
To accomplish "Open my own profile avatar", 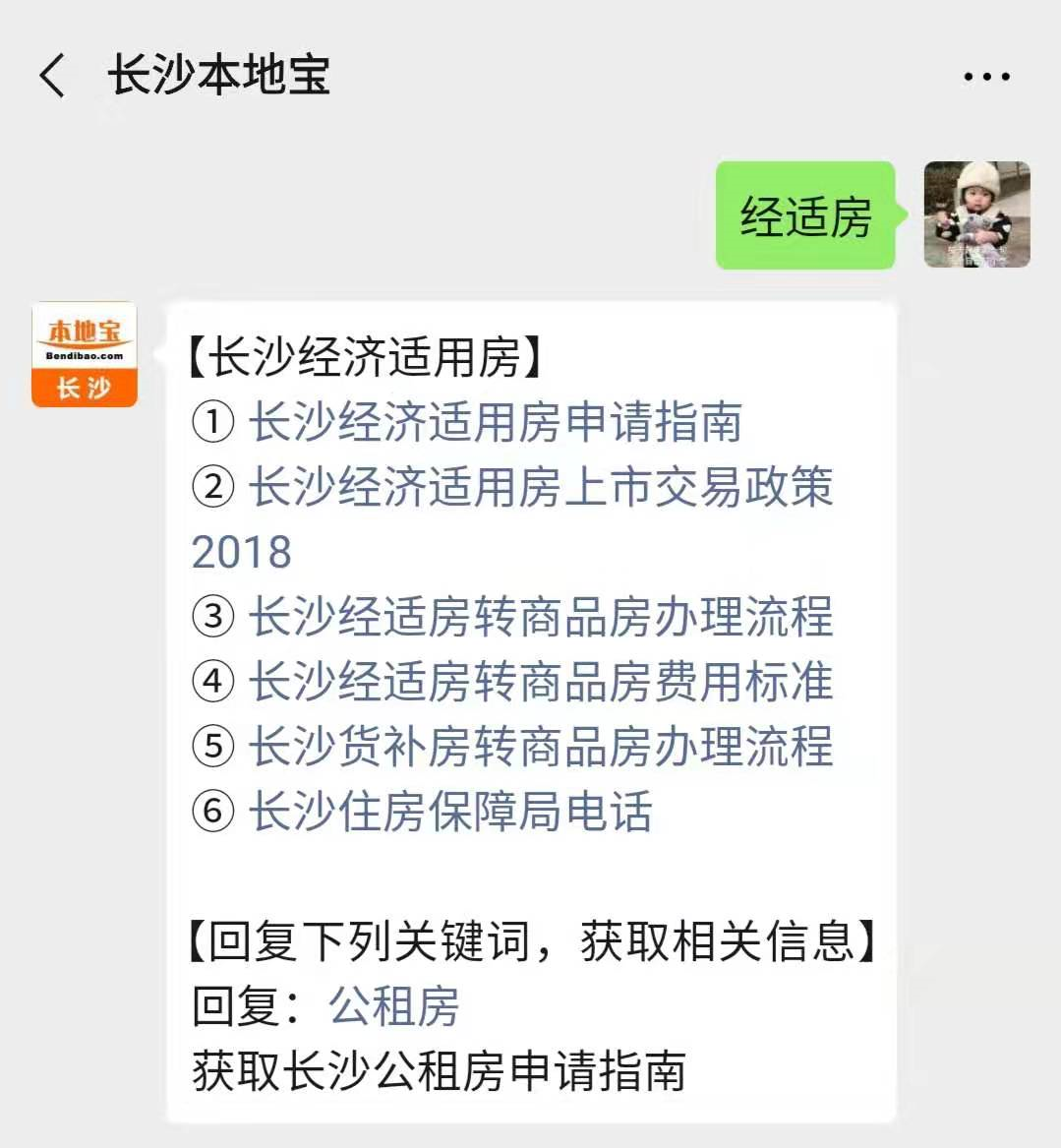I will click(x=976, y=214).
